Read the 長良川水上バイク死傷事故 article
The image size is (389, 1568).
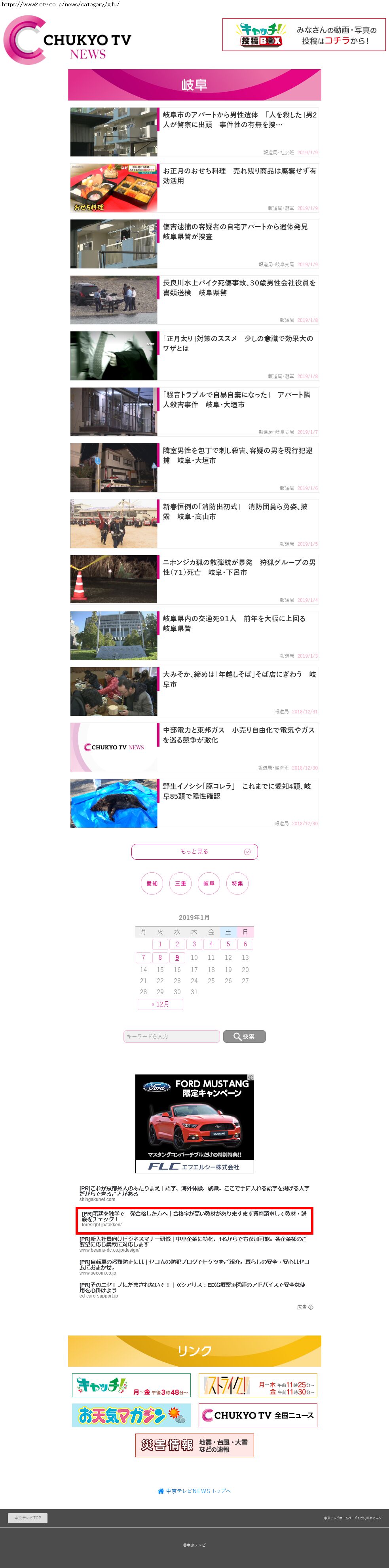pos(239,288)
